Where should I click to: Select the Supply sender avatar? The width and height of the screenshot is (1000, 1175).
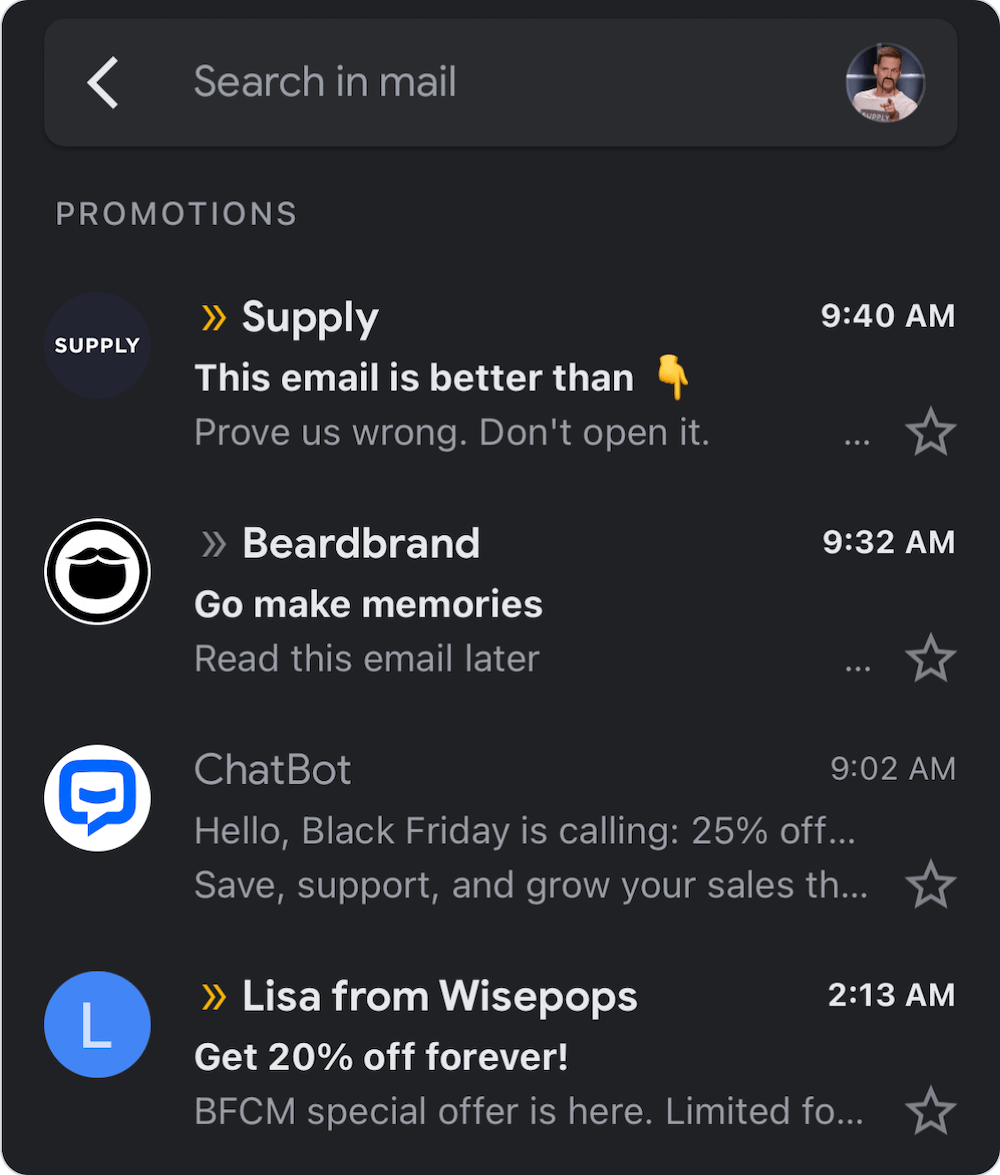tap(97, 345)
